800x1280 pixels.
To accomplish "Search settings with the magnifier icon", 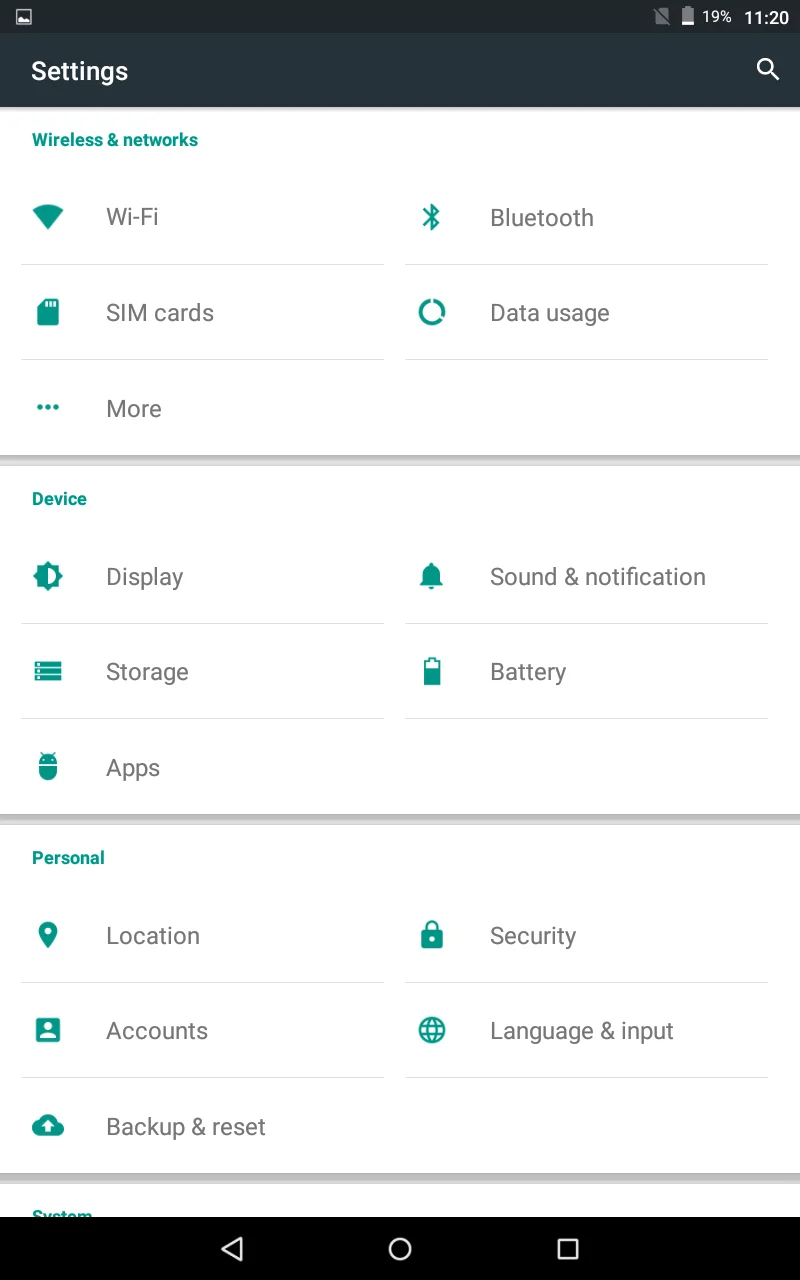I will [767, 70].
